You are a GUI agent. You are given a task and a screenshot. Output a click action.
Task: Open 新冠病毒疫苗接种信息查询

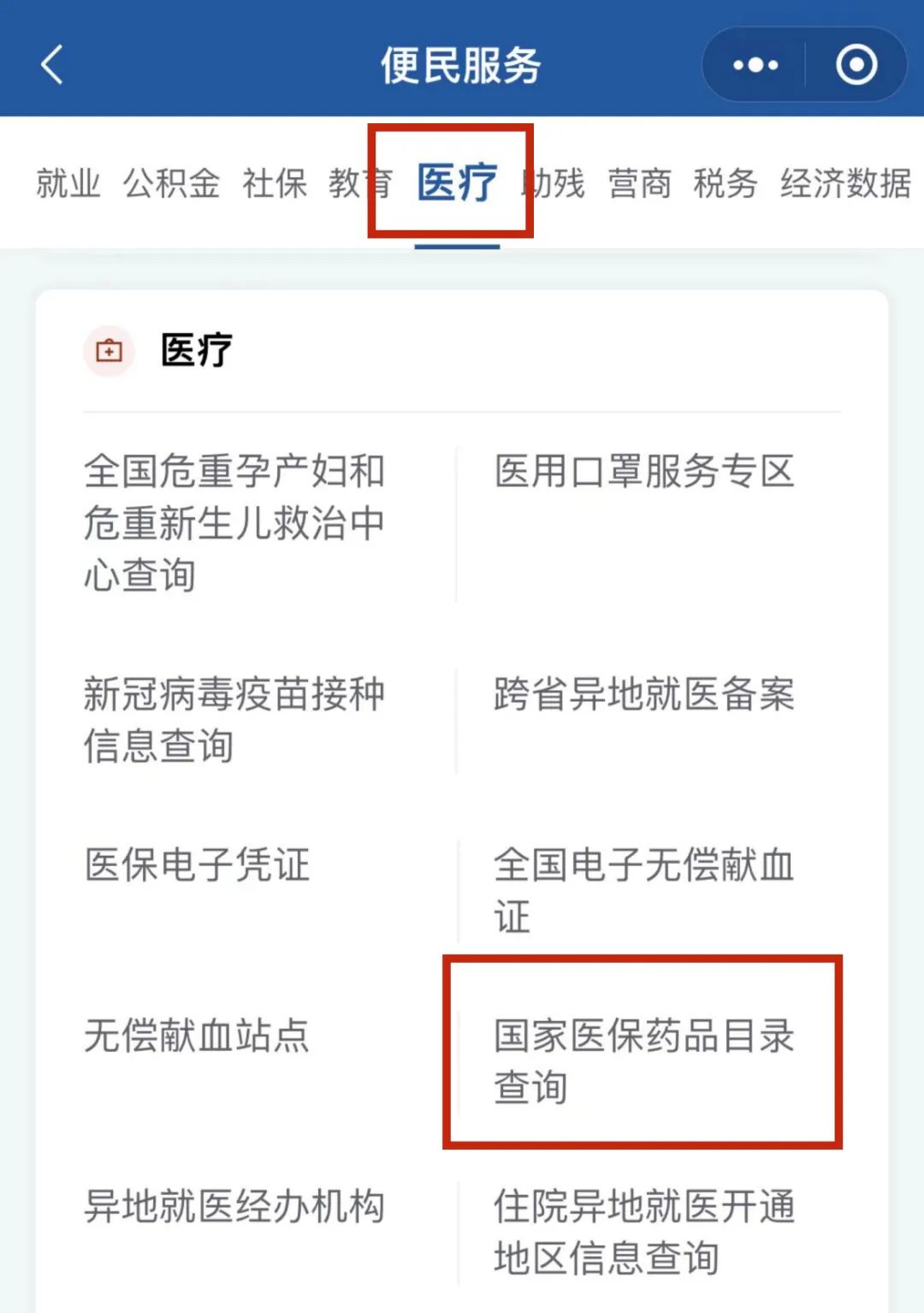(234, 719)
